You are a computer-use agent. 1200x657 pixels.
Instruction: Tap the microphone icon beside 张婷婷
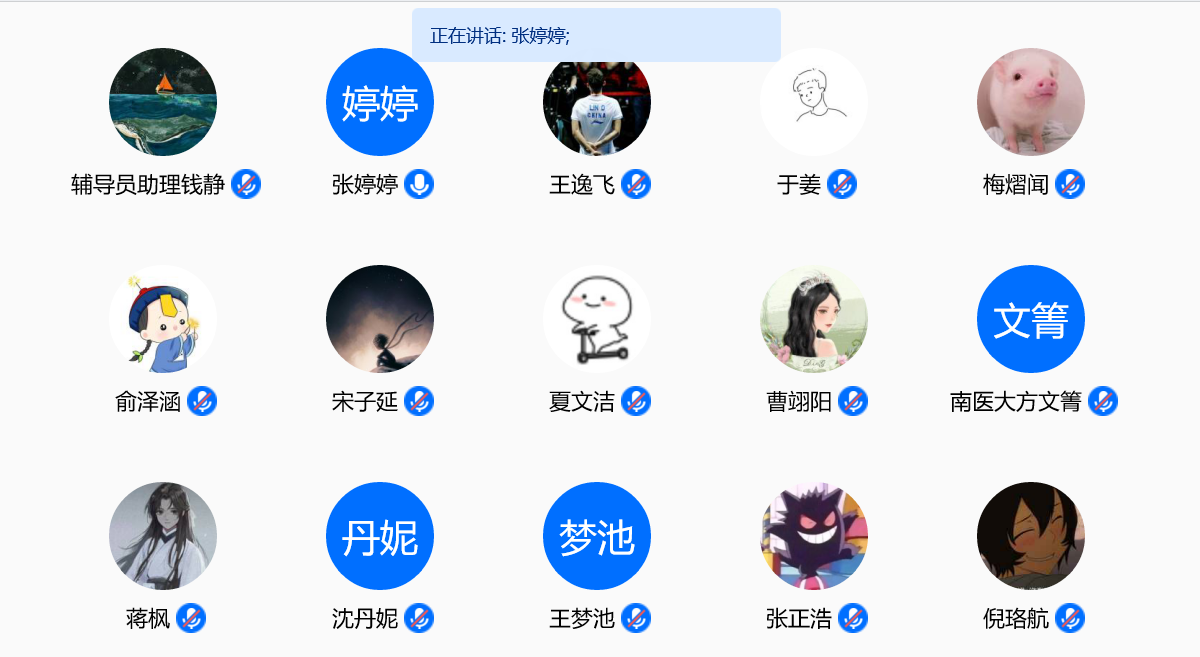(x=419, y=184)
